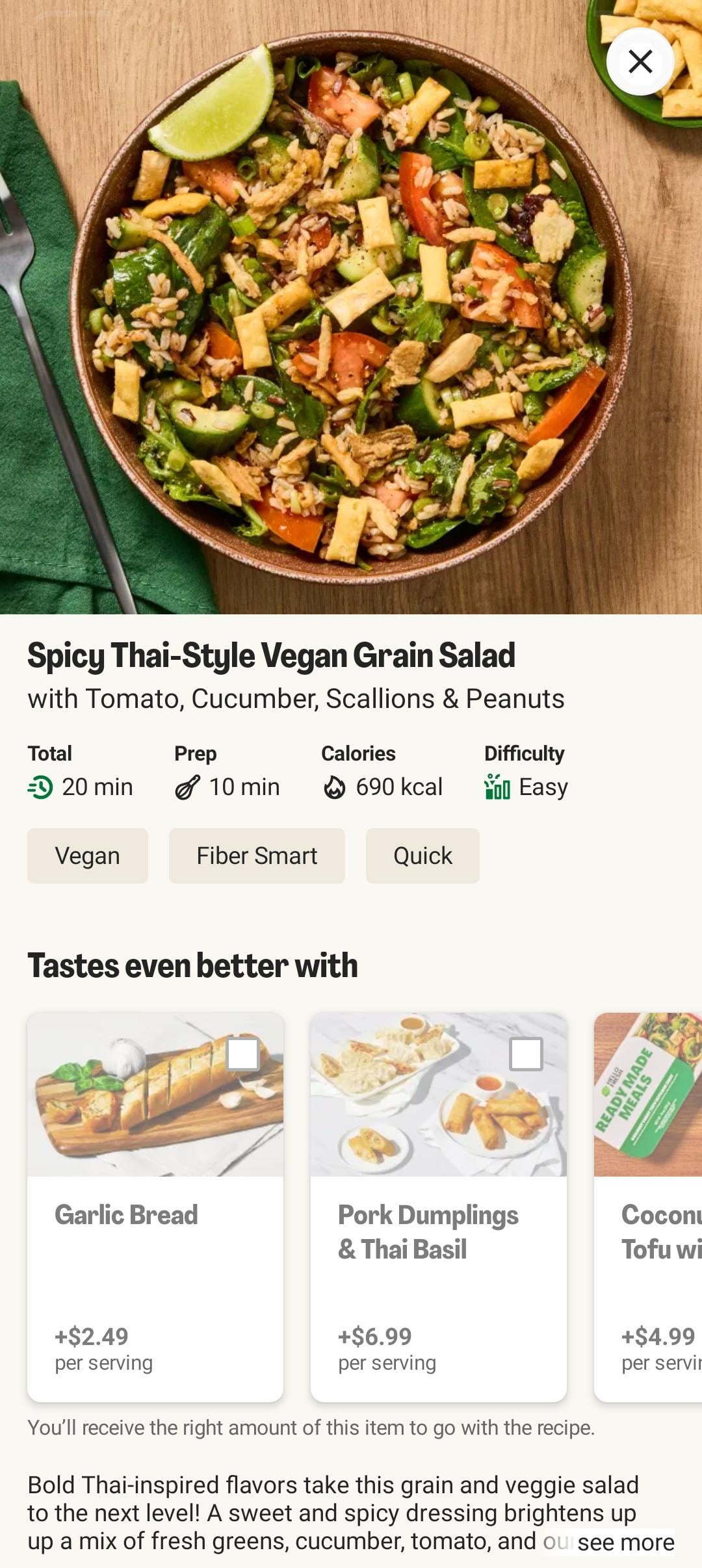
Task: Close the recipe details page
Action: [x=640, y=62]
